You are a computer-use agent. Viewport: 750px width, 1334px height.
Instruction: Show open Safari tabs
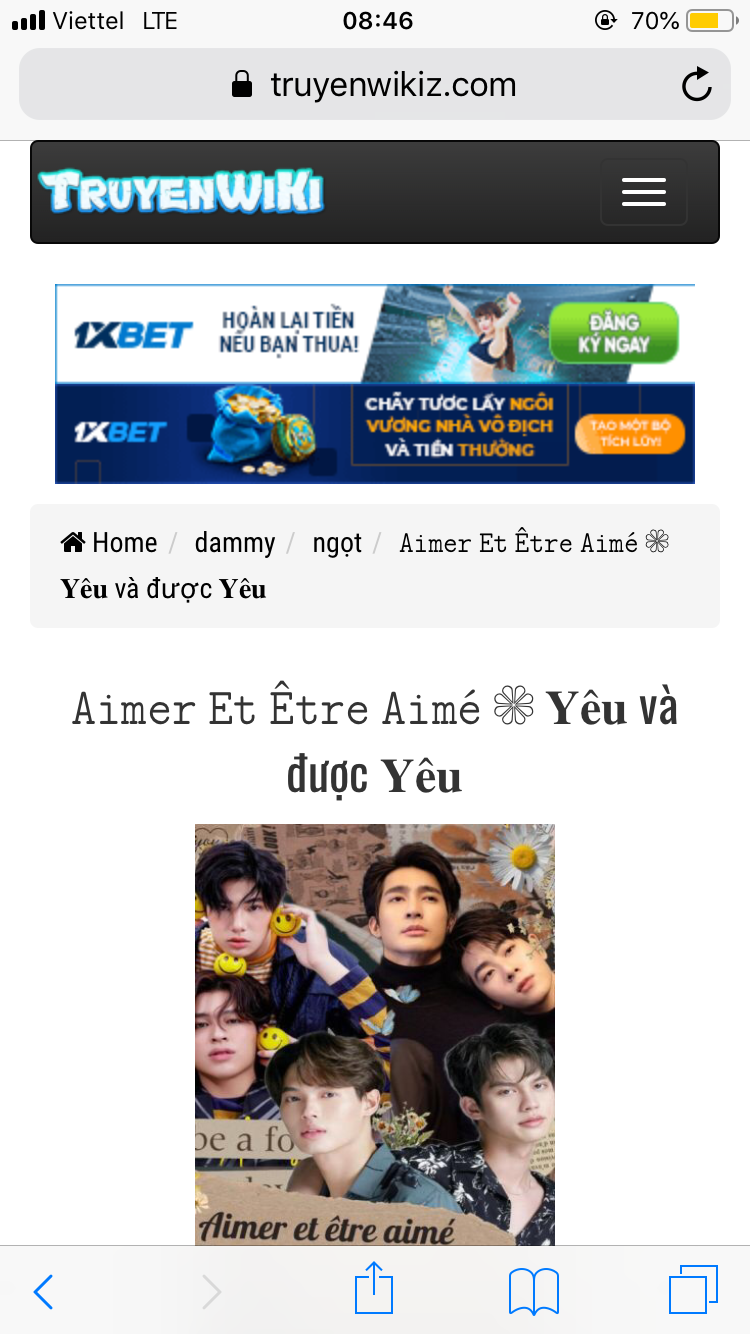[x=693, y=1289]
